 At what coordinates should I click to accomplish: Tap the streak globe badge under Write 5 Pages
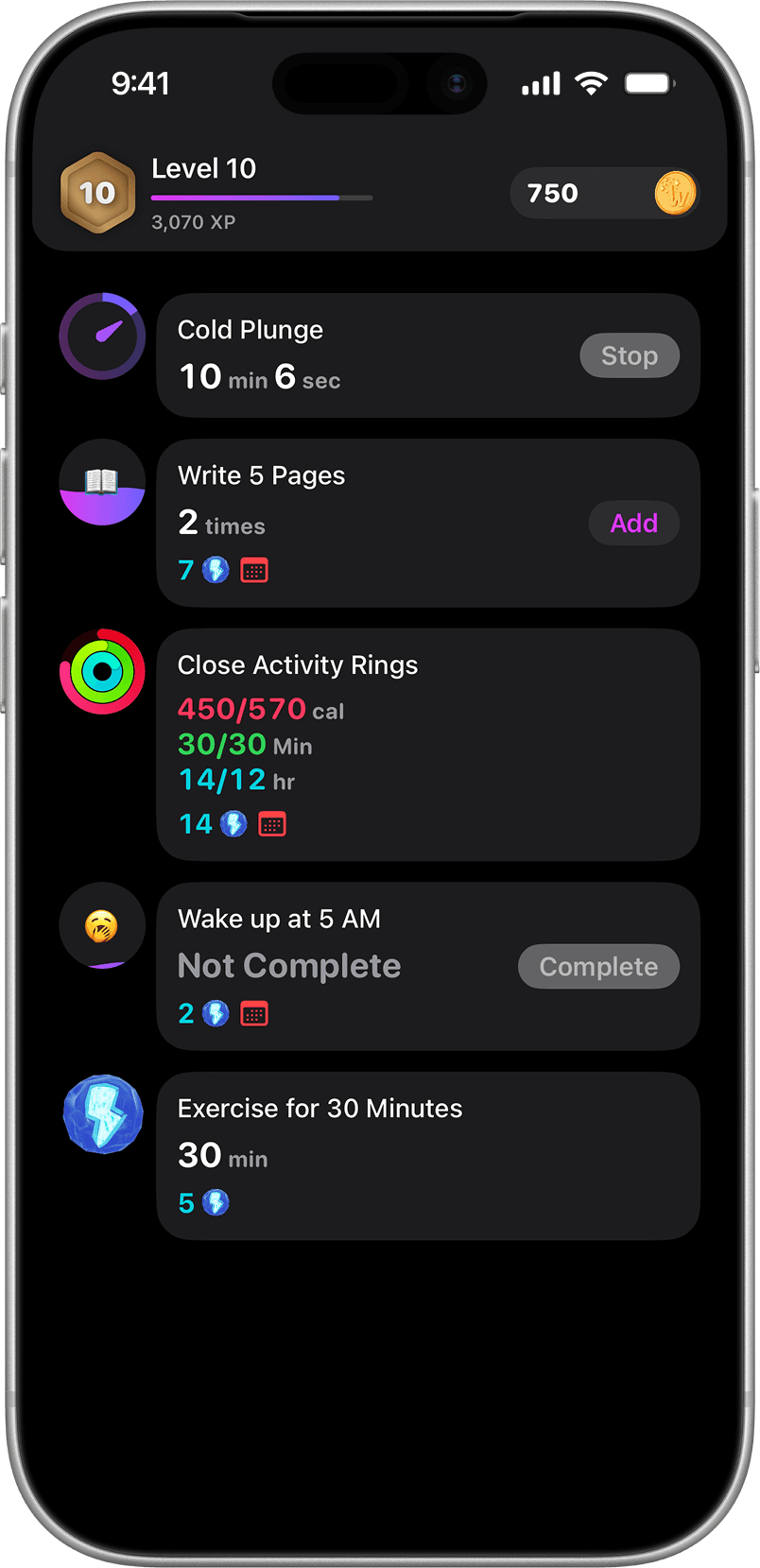216,569
